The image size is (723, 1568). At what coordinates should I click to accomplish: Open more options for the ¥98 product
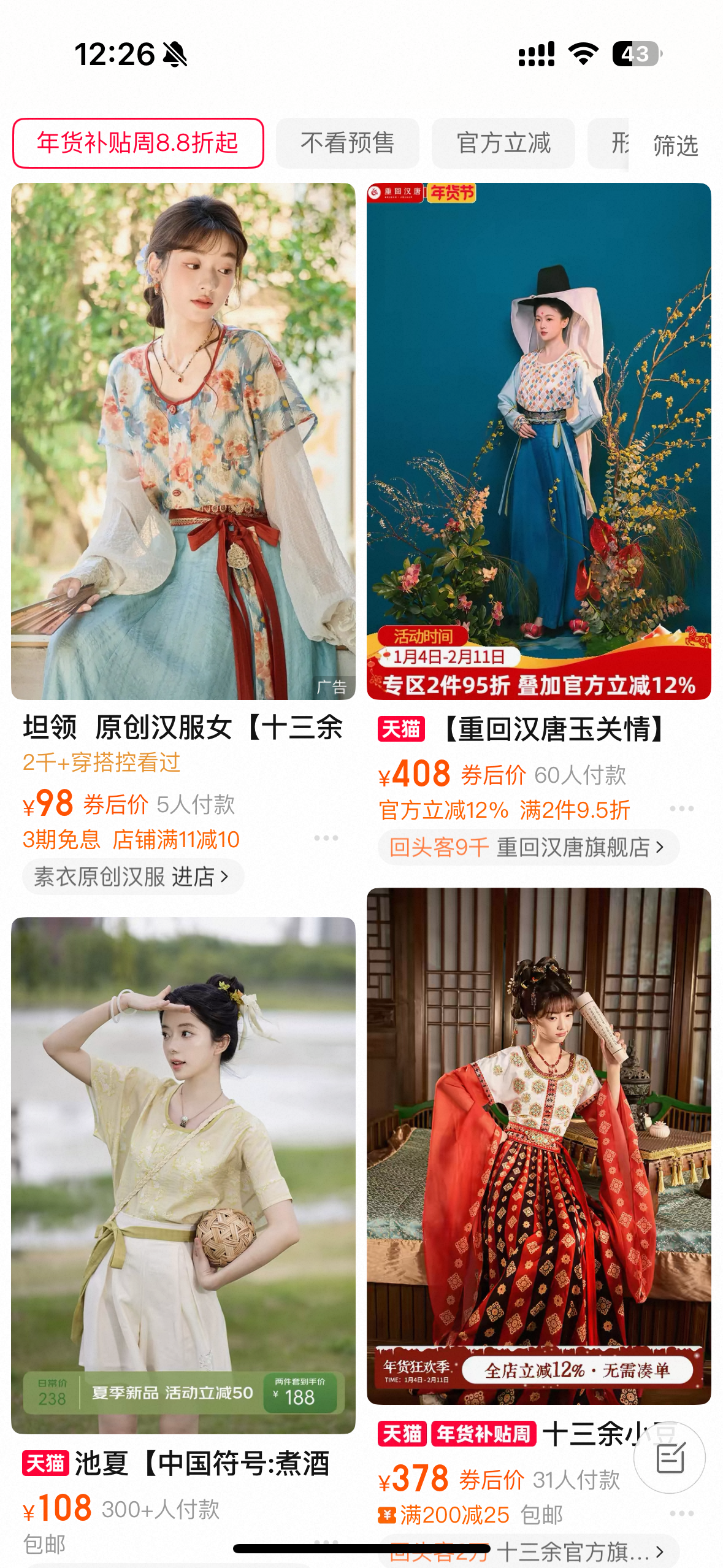click(326, 838)
